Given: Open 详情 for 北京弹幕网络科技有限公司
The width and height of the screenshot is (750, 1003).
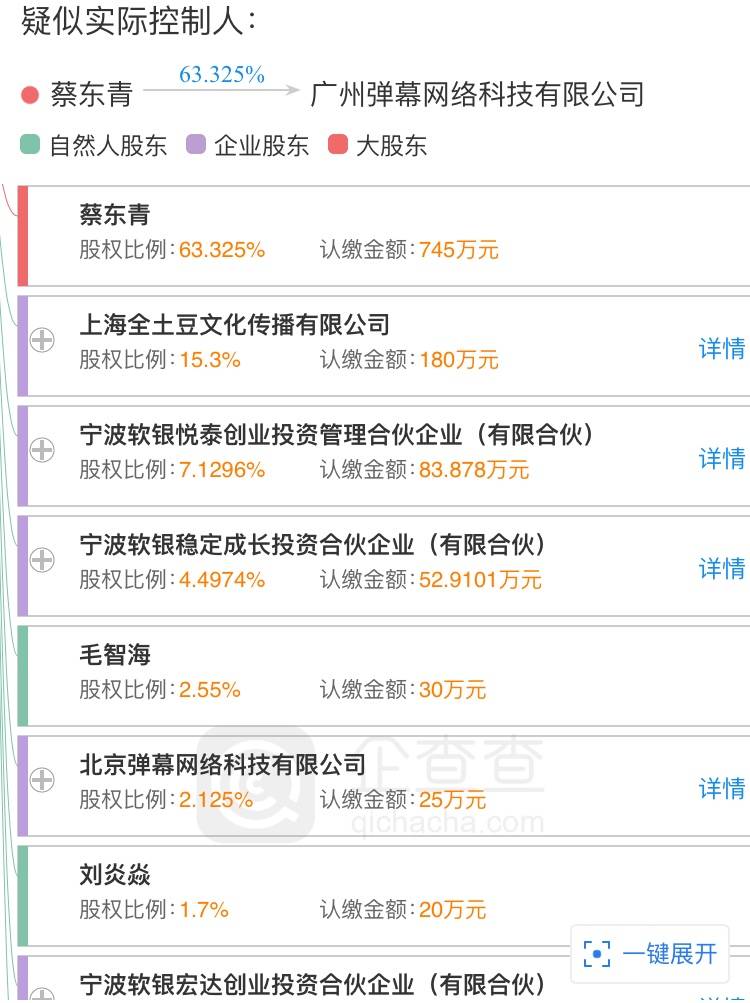Looking at the screenshot, I should click(x=722, y=788).
